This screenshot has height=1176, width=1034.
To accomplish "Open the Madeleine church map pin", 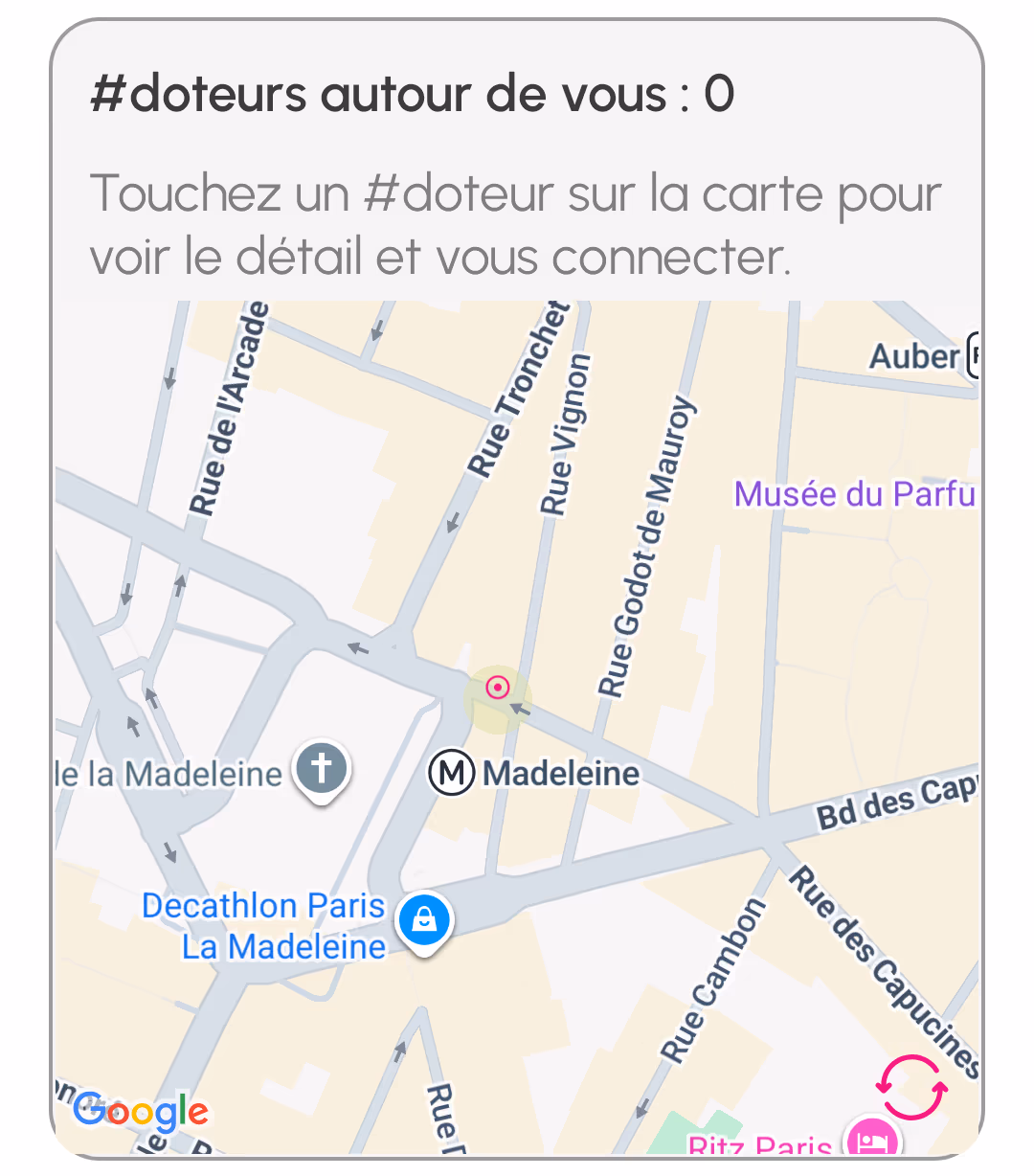I will pyautogui.click(x=322, y=769).
